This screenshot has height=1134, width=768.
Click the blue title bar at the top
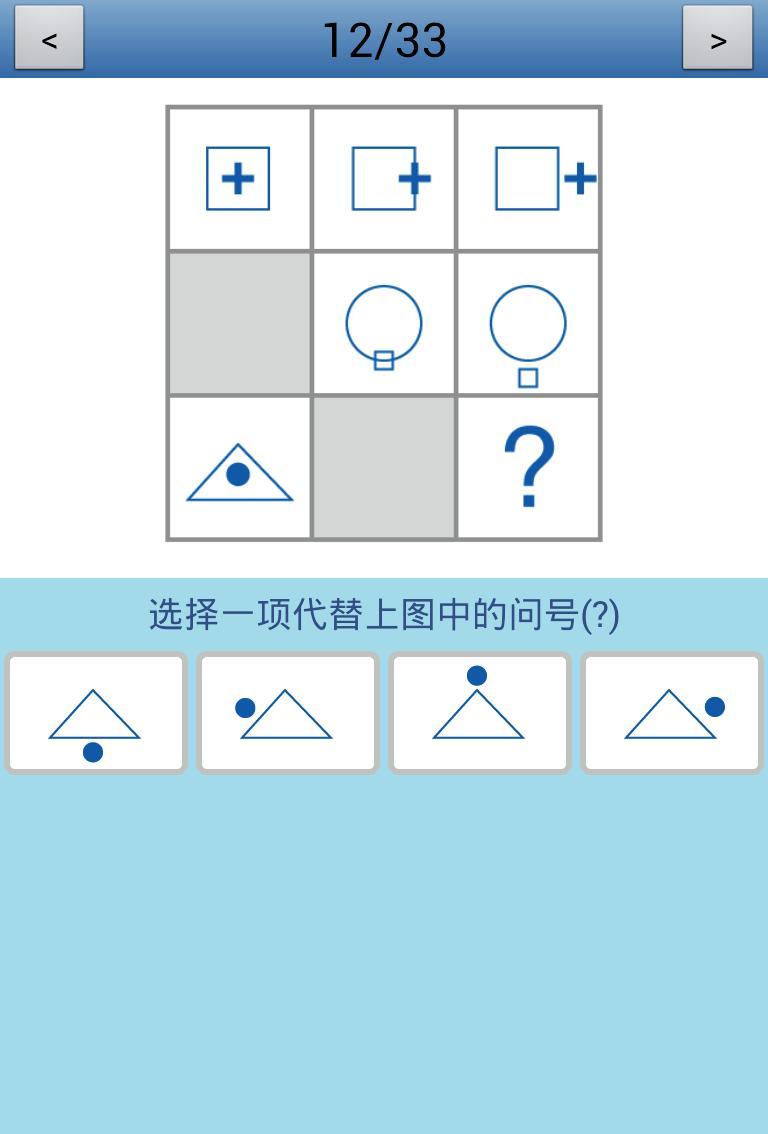(x=384, y=39)
